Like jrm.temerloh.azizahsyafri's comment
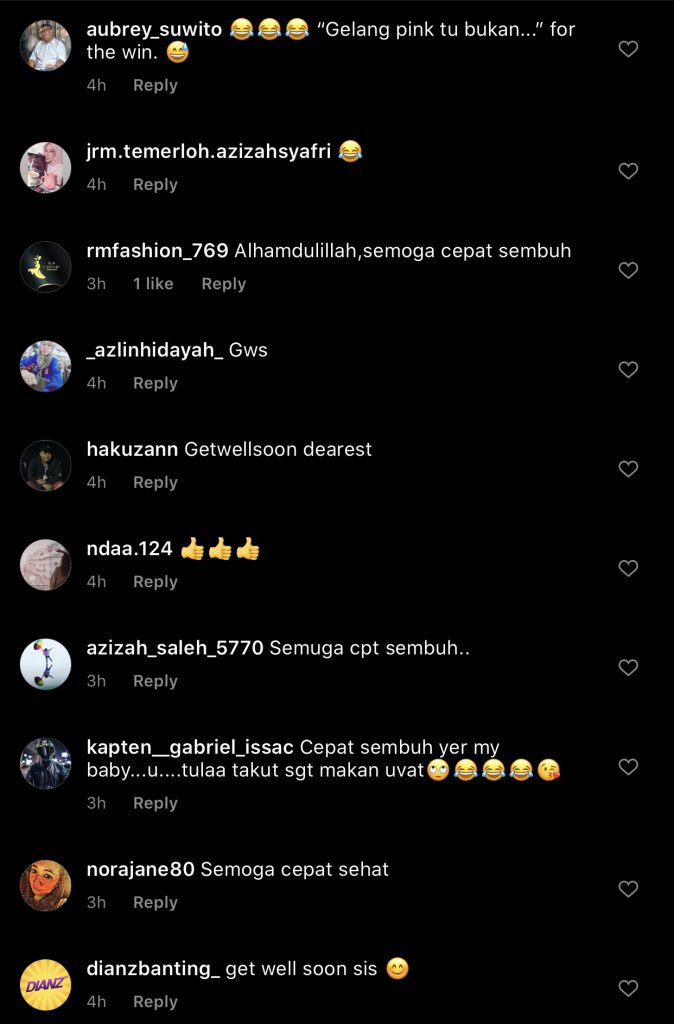Viewport: 674px width, 1024px height. [x=628, y=171]
